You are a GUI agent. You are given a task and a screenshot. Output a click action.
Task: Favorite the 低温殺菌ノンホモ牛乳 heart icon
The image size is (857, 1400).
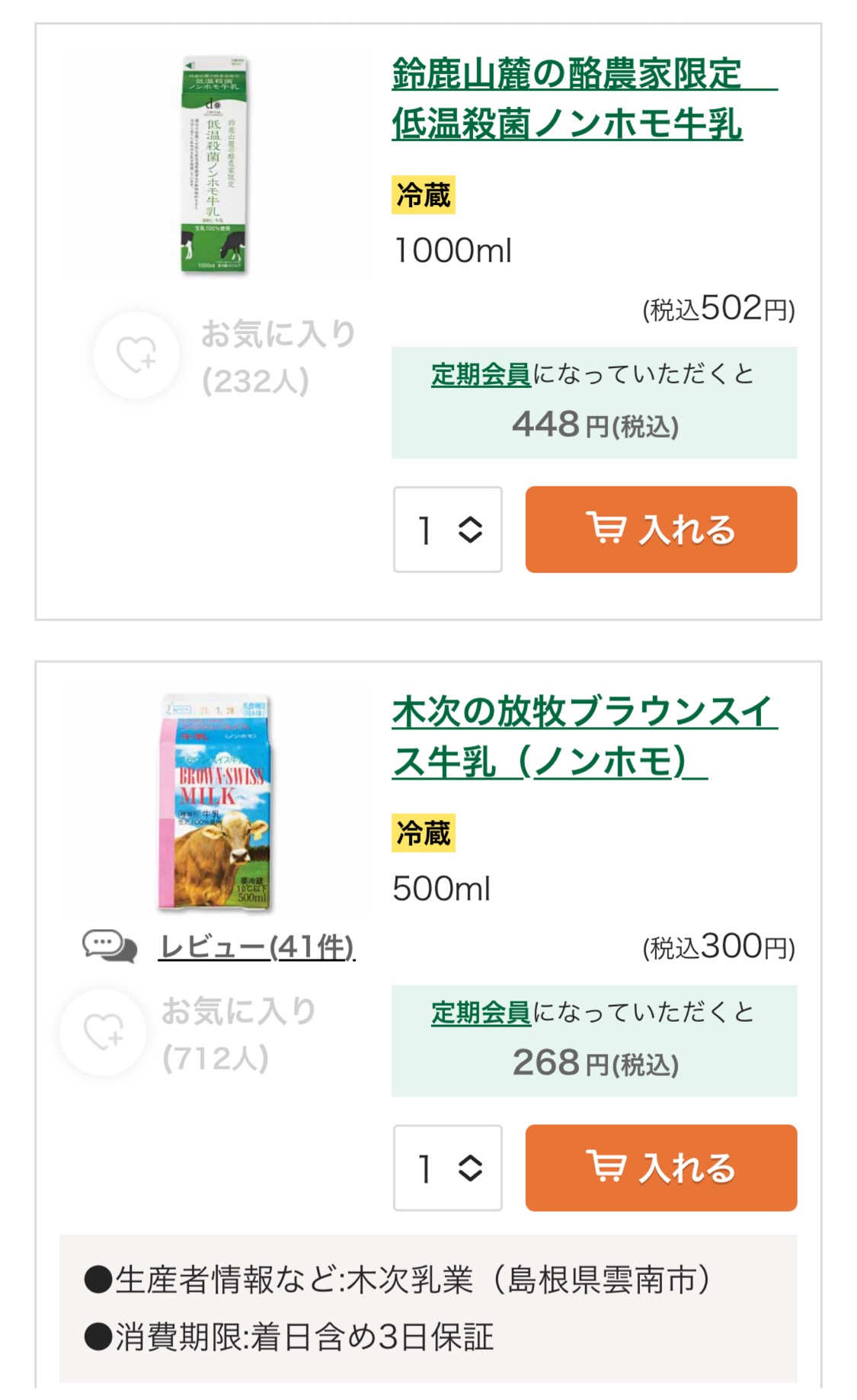136,355
